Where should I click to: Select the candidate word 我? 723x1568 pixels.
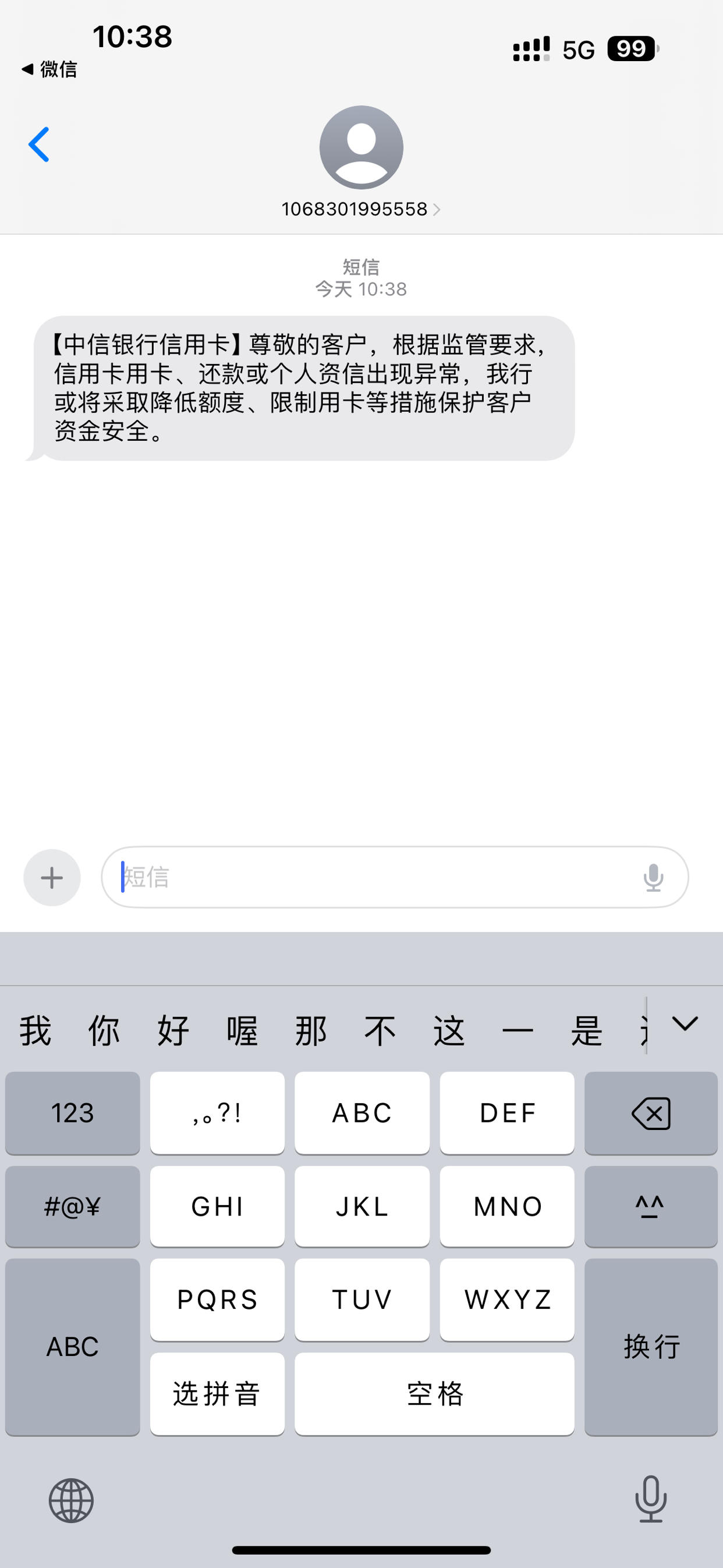[x=36, y=1030]
